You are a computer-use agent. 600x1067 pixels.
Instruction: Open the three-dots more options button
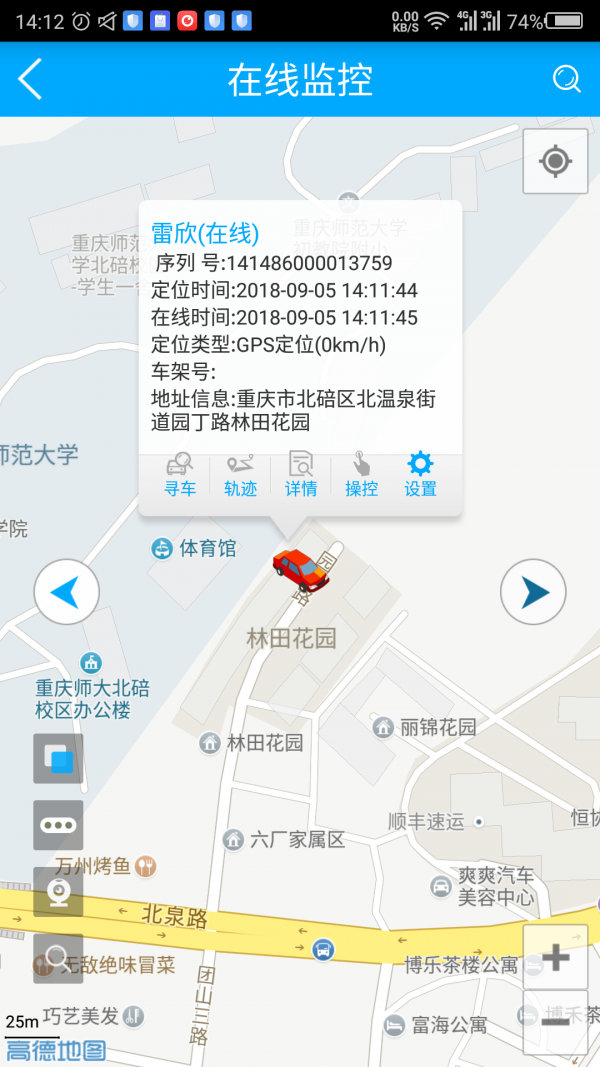pos(58,825)
